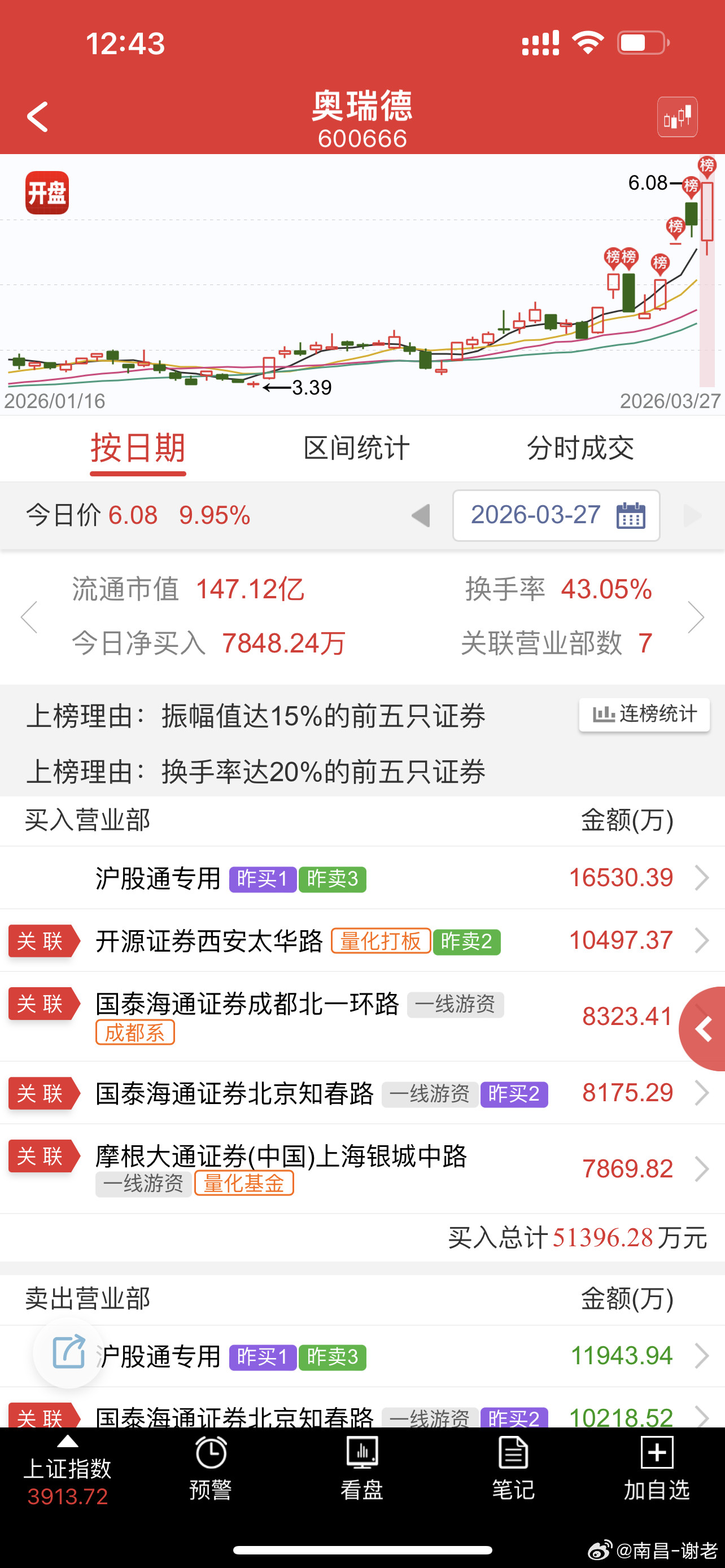Tap the 关联 tag on 开源证券西安太华路
Viewport: 725px width, 1568px height.
coord(42,941)
